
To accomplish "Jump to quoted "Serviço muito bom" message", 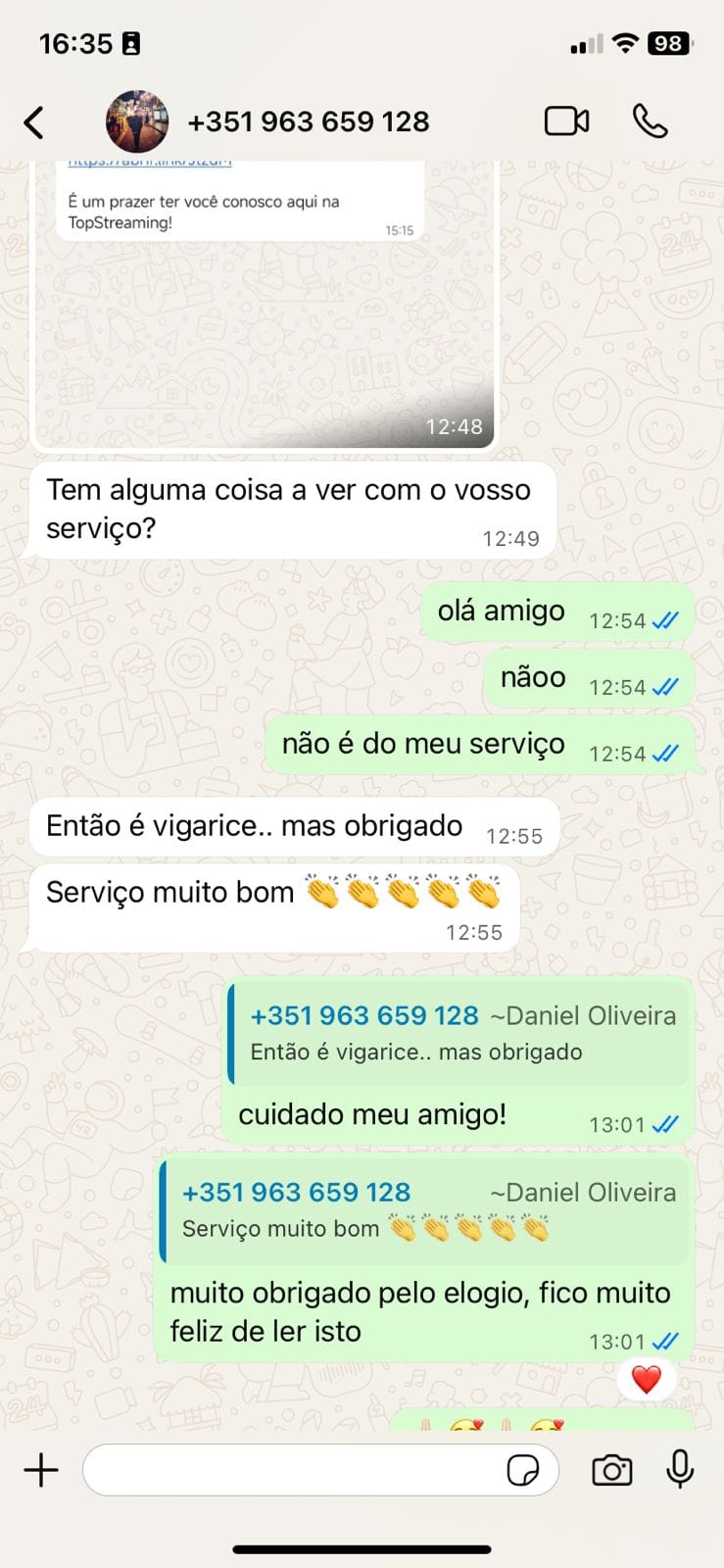I will tap(424, 1210).
